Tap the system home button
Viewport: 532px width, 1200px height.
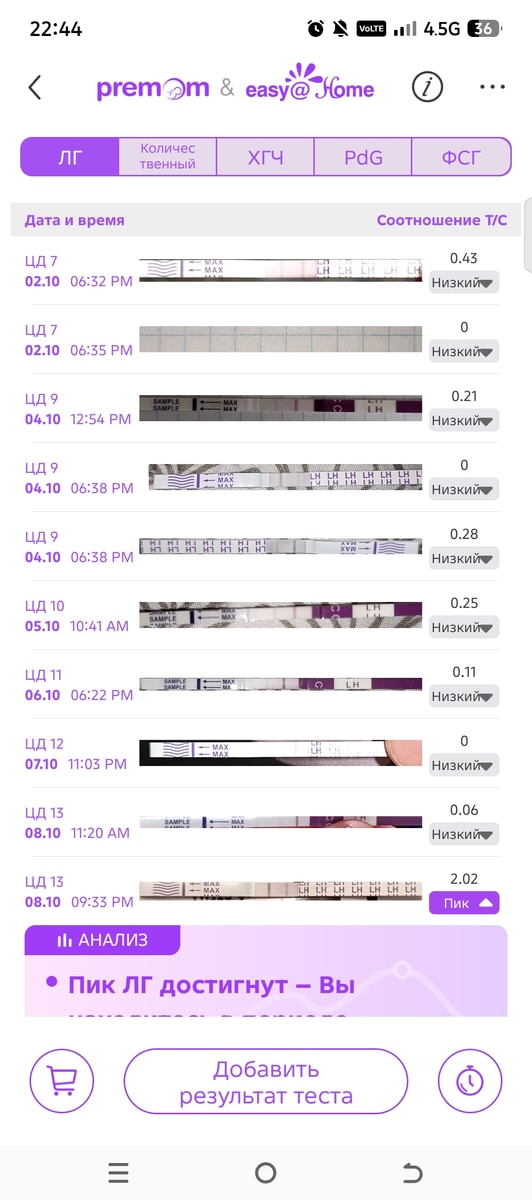(x=266, y=1173)
